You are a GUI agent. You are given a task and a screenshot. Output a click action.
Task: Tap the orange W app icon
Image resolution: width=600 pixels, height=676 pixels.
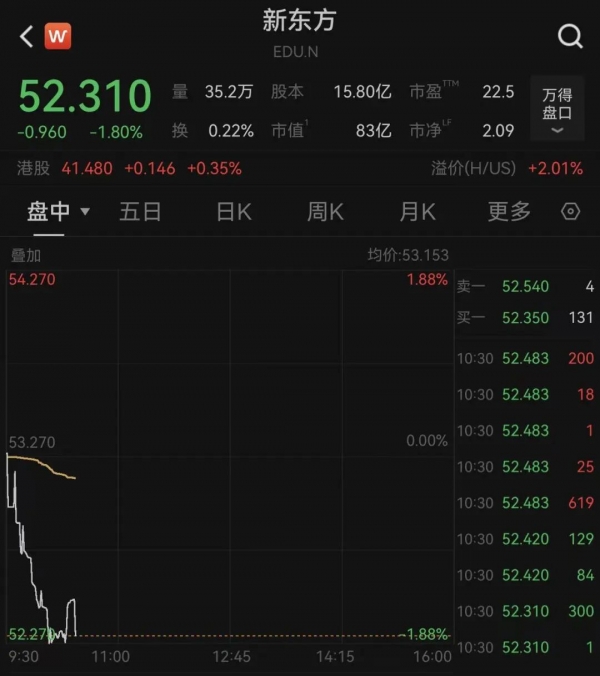point(58,37)
